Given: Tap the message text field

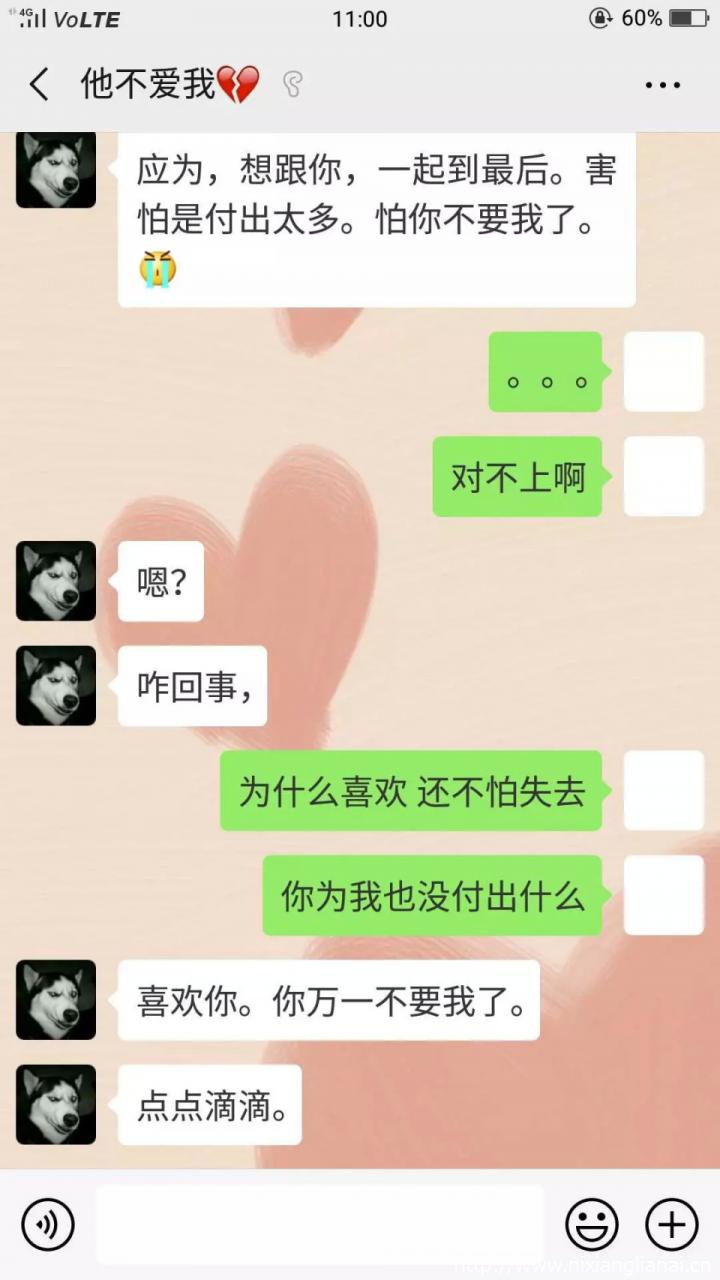Looking at the screenshot, I should [320, 1224].
